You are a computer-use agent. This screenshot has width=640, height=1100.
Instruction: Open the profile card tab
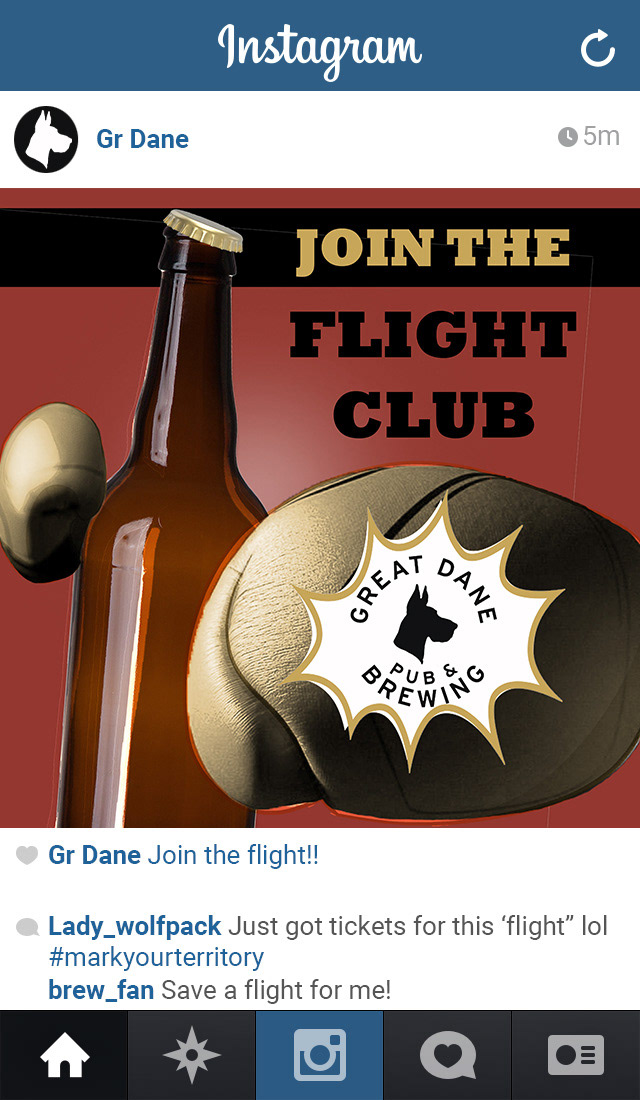tap(576, 1056)
